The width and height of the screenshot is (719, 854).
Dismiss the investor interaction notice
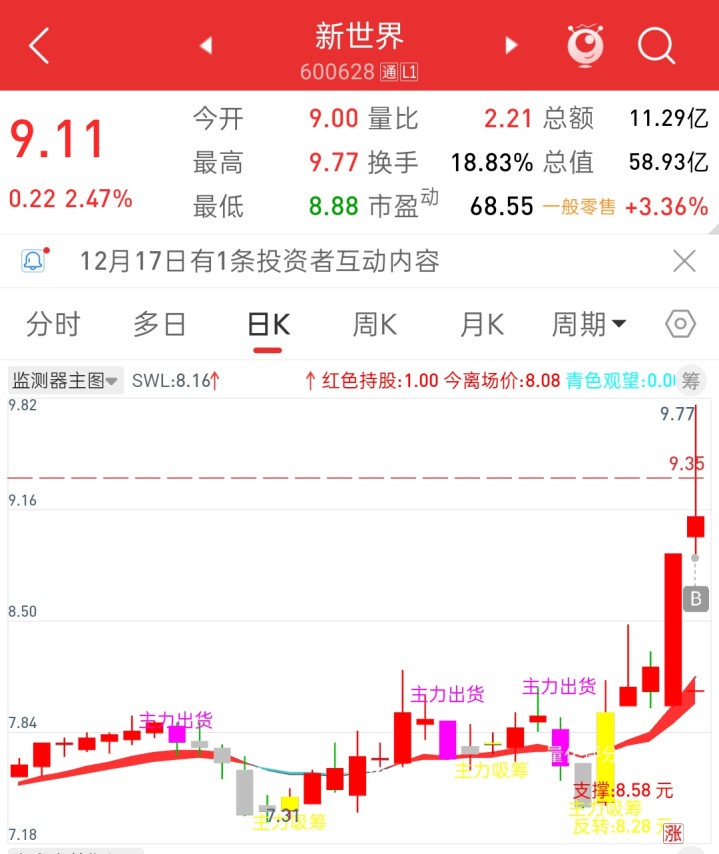(684, 262)
